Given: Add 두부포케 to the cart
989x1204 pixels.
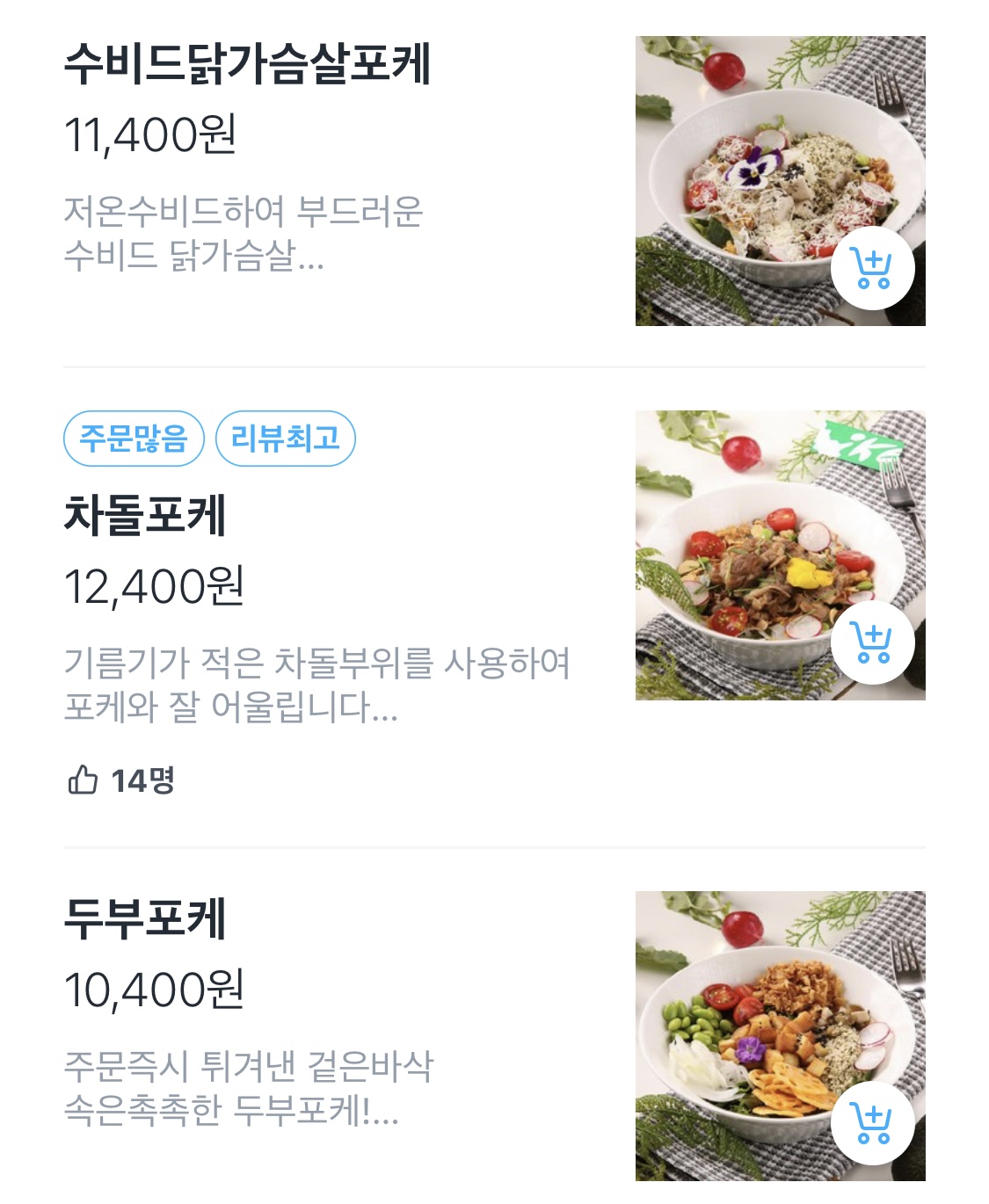Looking at the screenshot, I should click(872, 1124).
